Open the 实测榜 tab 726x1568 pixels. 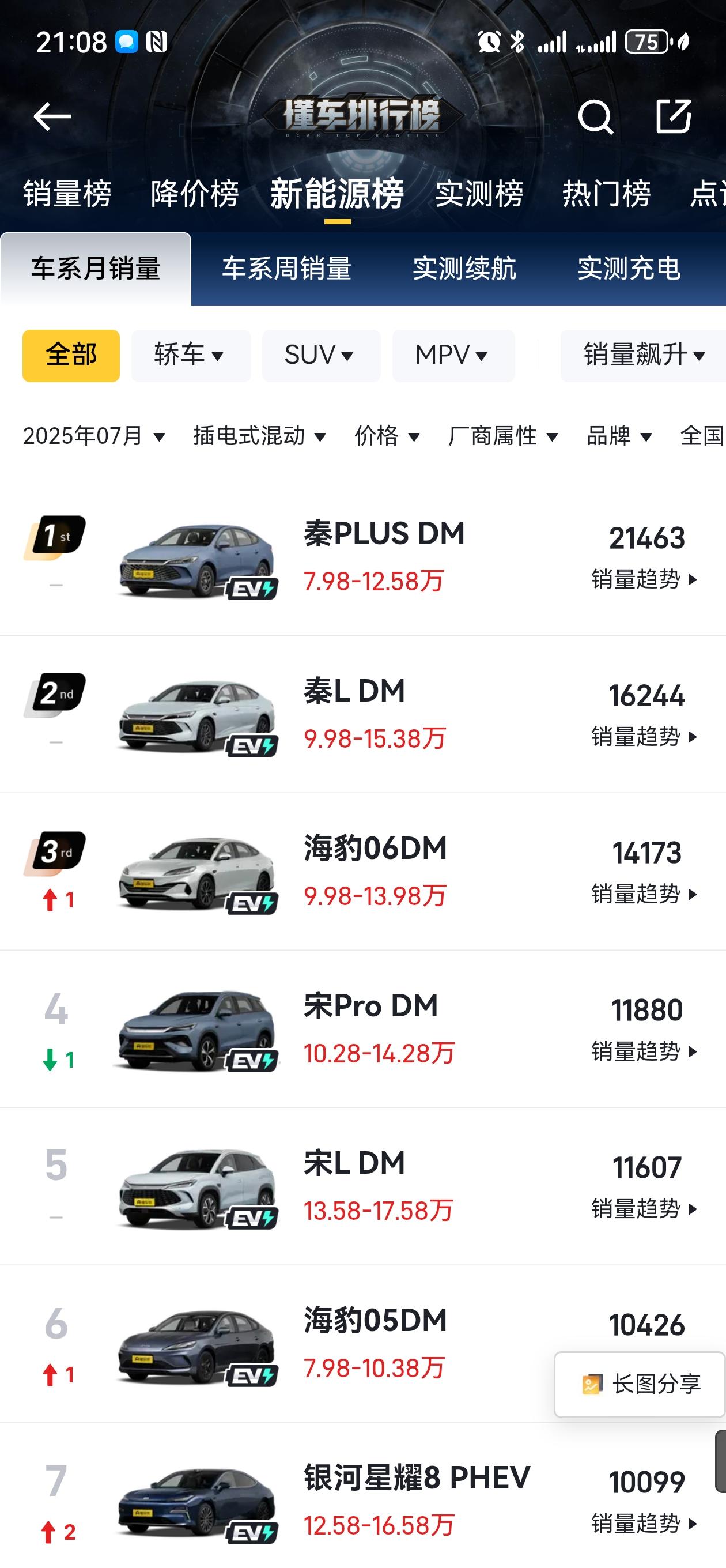pos(479,194)
